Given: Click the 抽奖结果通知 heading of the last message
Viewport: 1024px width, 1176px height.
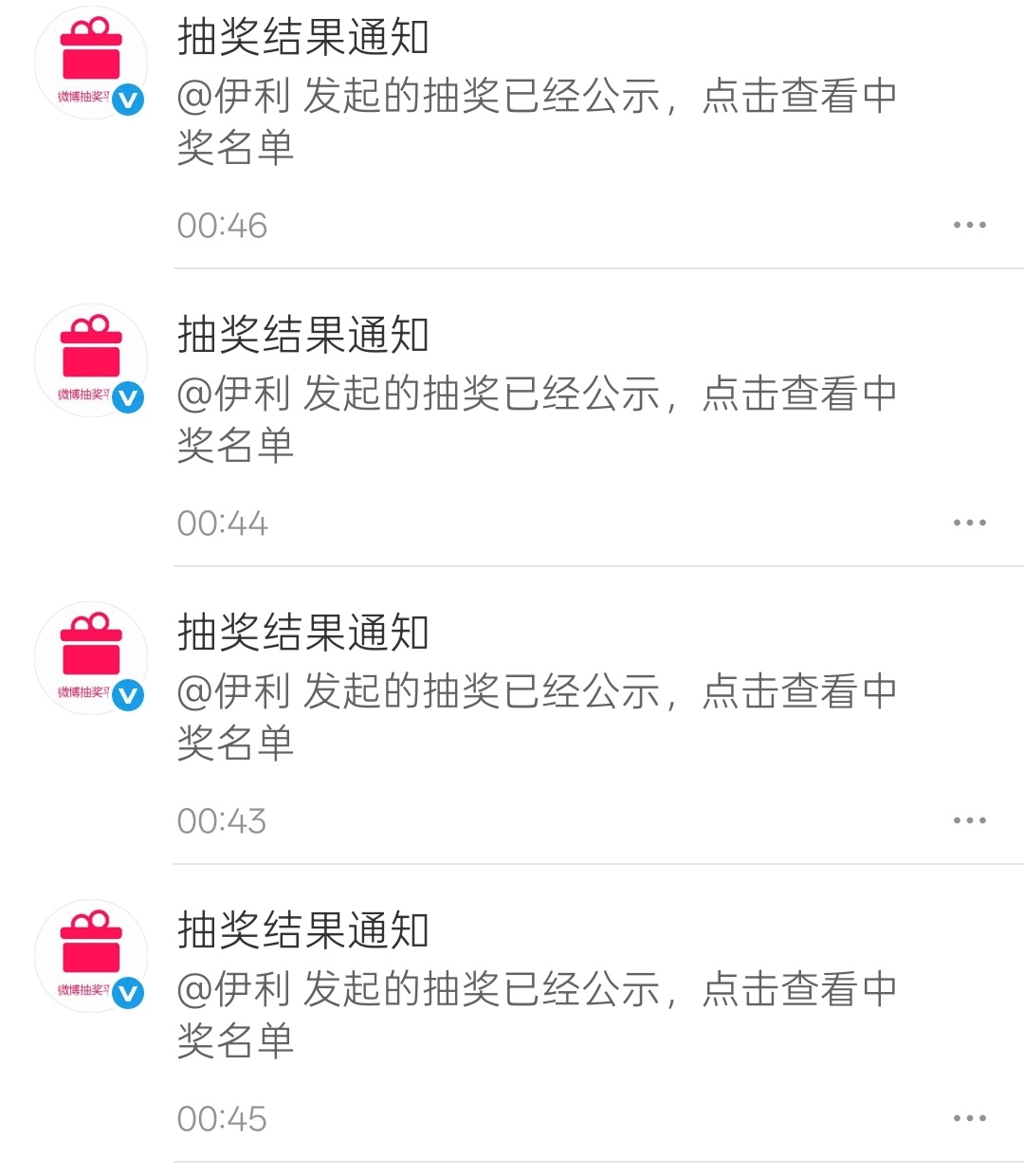Looking at the screenshot, I should [x=303, y=929].
